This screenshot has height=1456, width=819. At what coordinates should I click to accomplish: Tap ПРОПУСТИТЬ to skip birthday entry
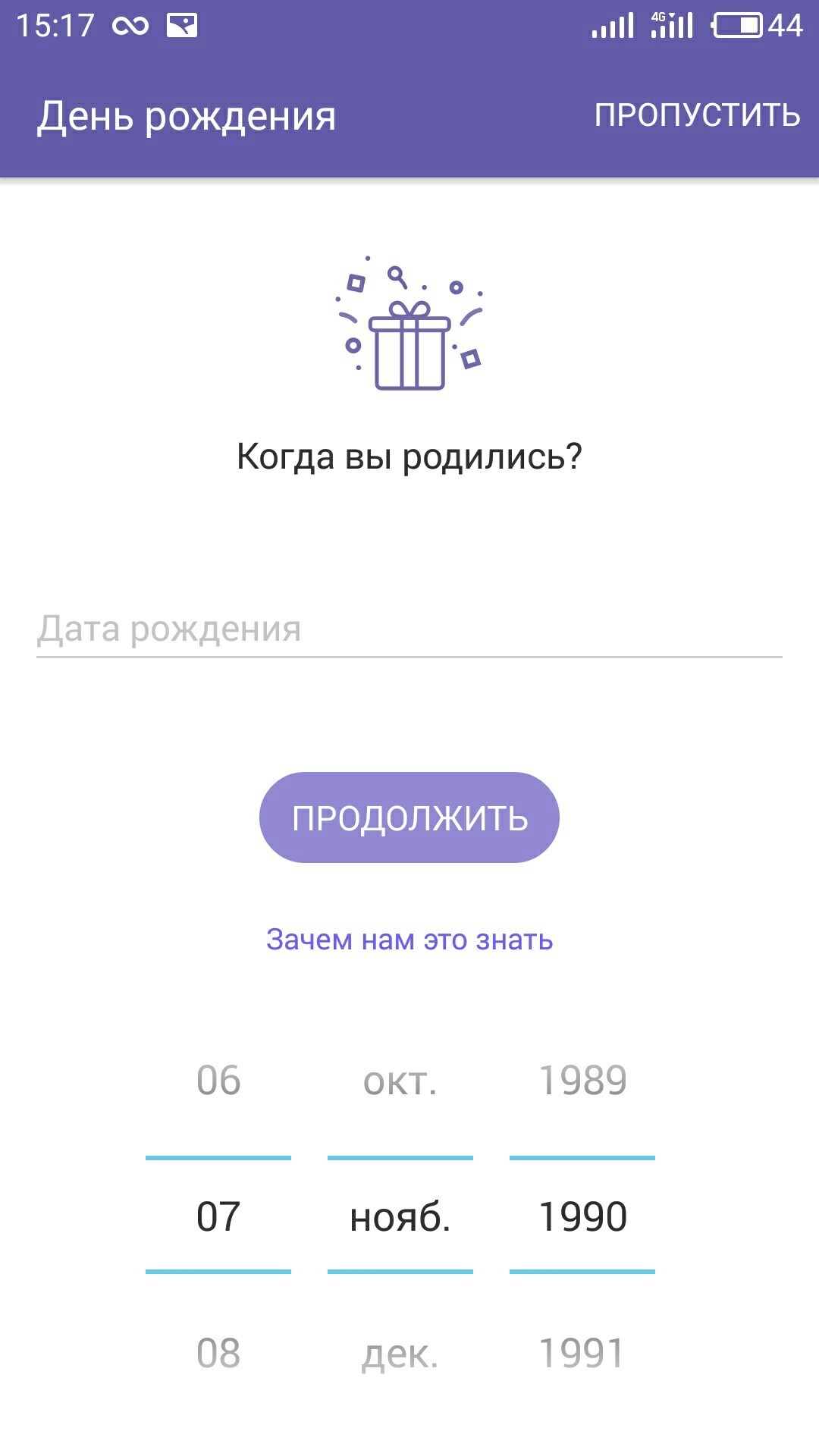pos(697,115)
